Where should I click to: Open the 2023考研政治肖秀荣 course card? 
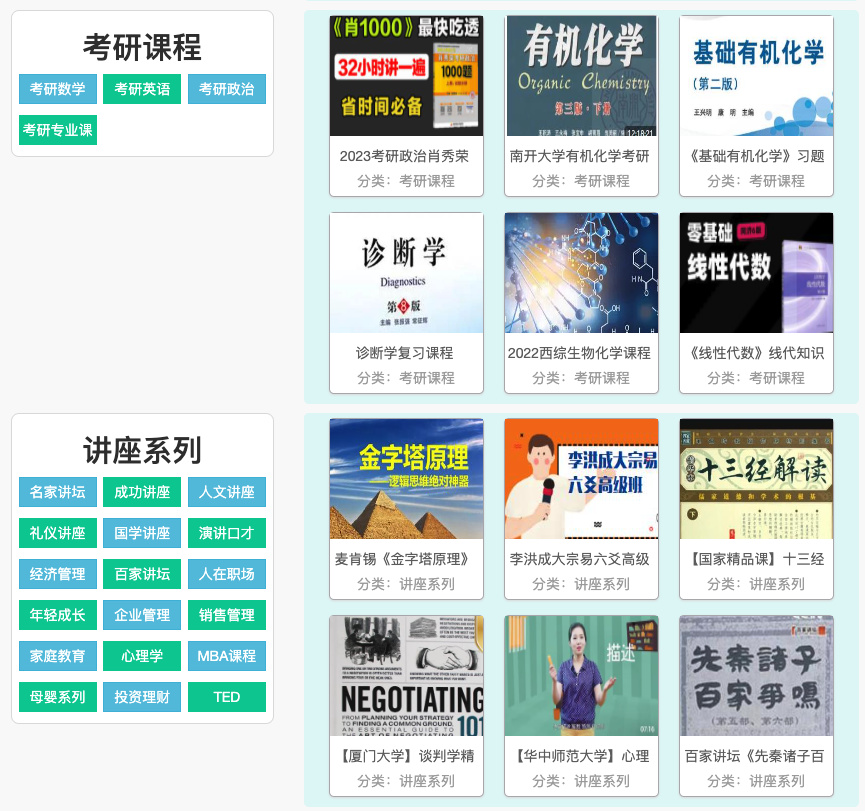point(406,105)
